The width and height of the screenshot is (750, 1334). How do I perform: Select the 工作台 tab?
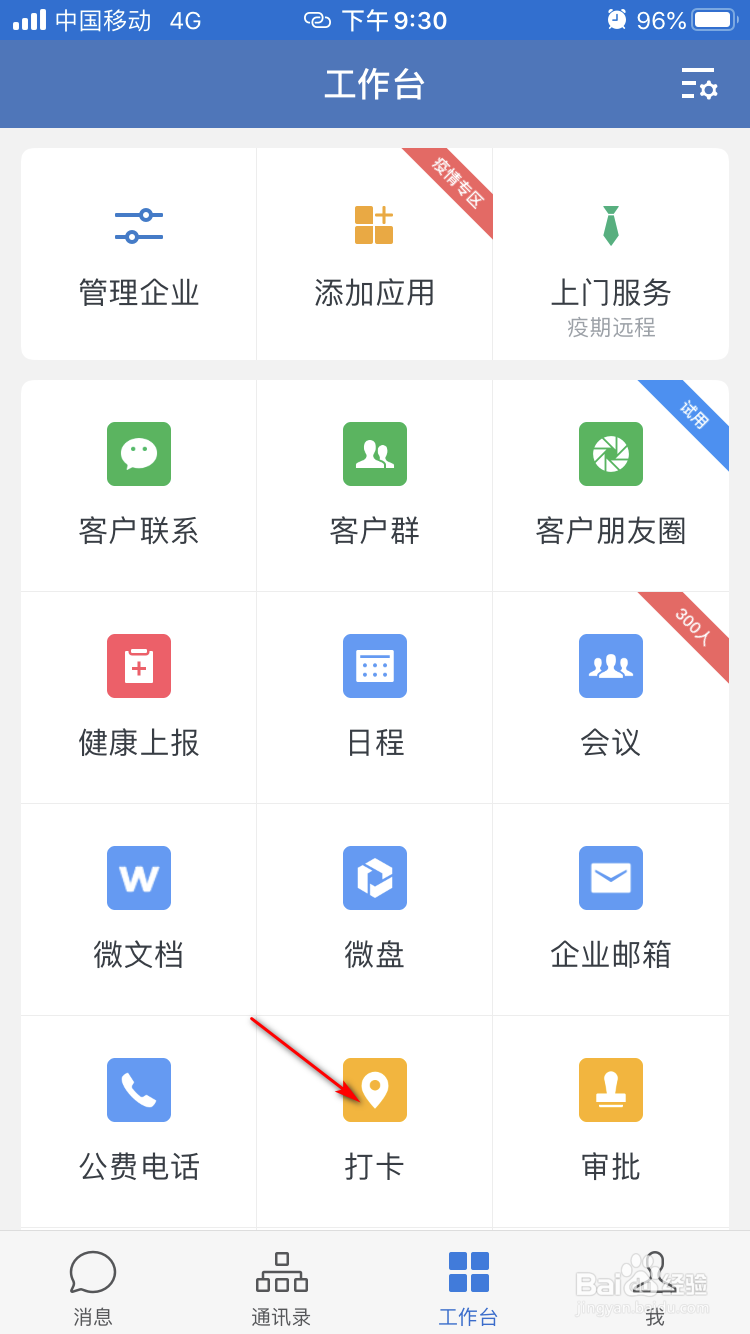tap(469, 1288)
